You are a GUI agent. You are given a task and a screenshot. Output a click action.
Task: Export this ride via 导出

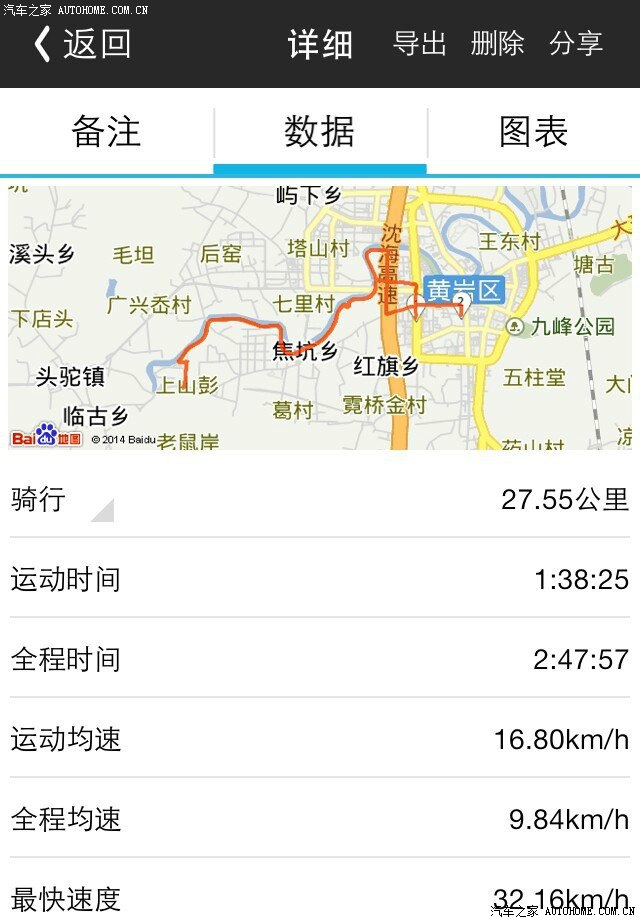tap(420, 44)
